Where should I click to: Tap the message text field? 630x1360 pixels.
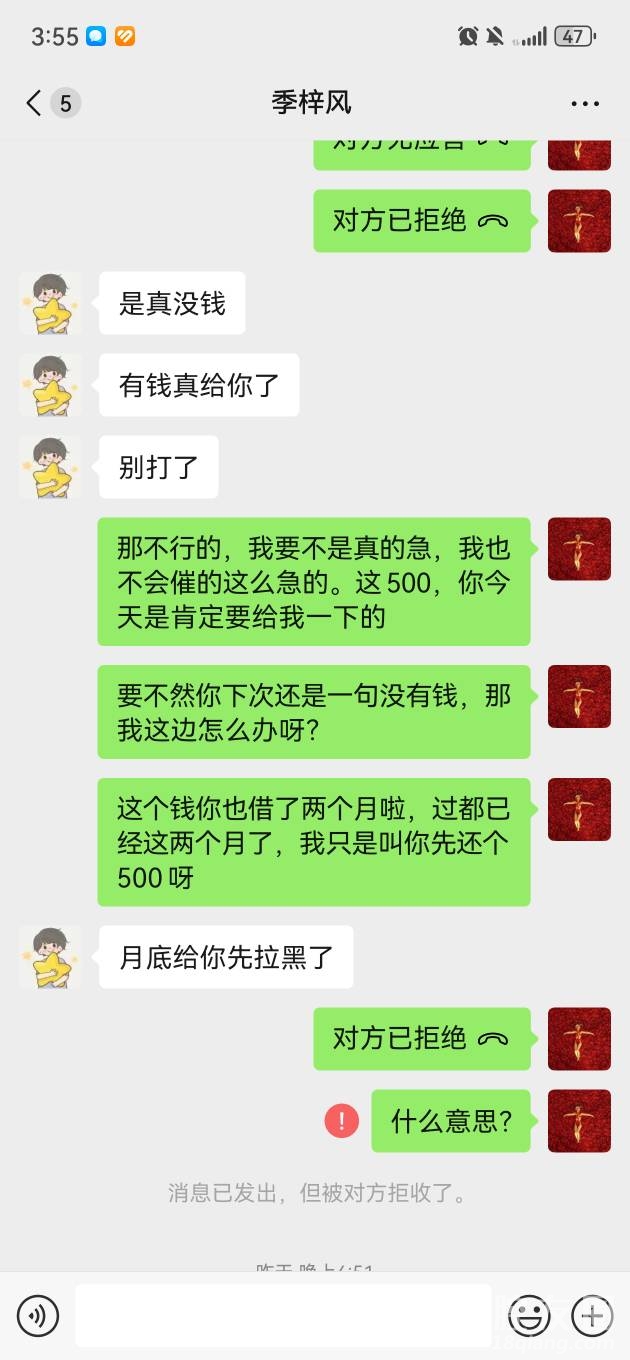pyautogui.click(x=283, y=1315)
